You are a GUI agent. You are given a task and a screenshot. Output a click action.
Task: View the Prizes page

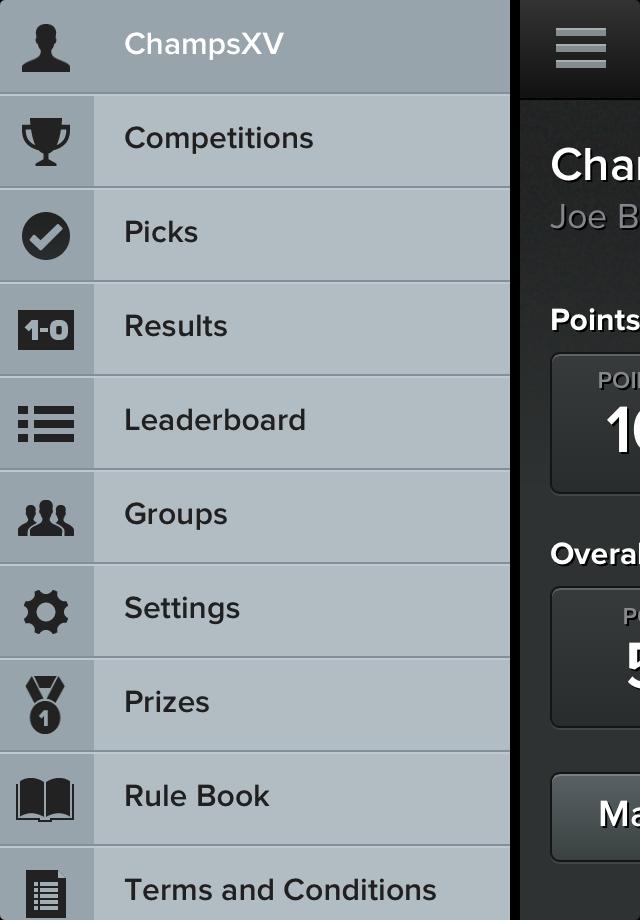pos(254,703)
